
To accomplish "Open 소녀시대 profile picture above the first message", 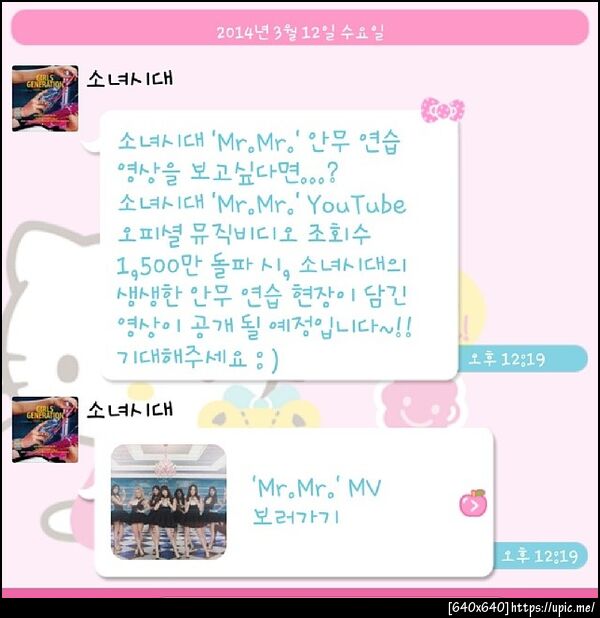I will 45,98.
